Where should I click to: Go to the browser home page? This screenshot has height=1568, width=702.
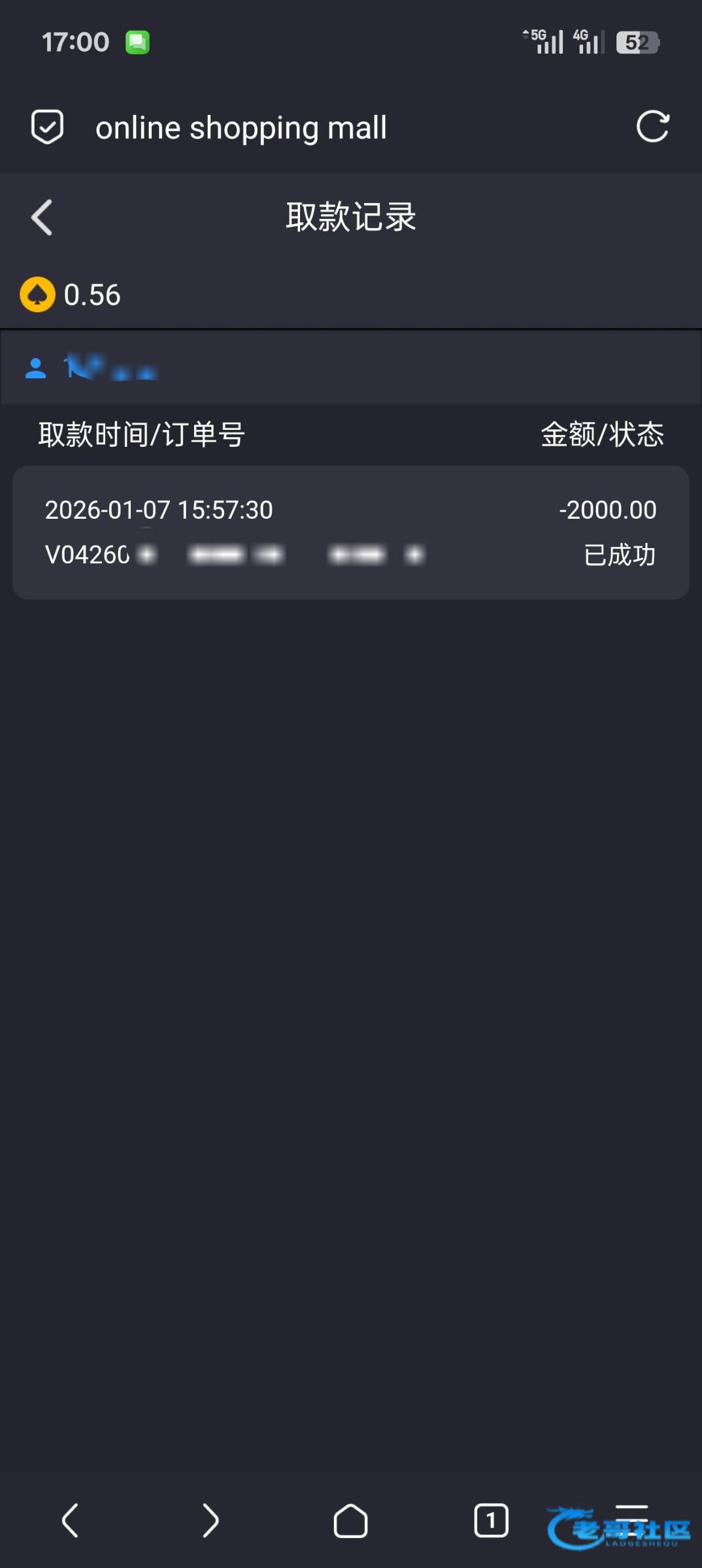(350, 1521)
